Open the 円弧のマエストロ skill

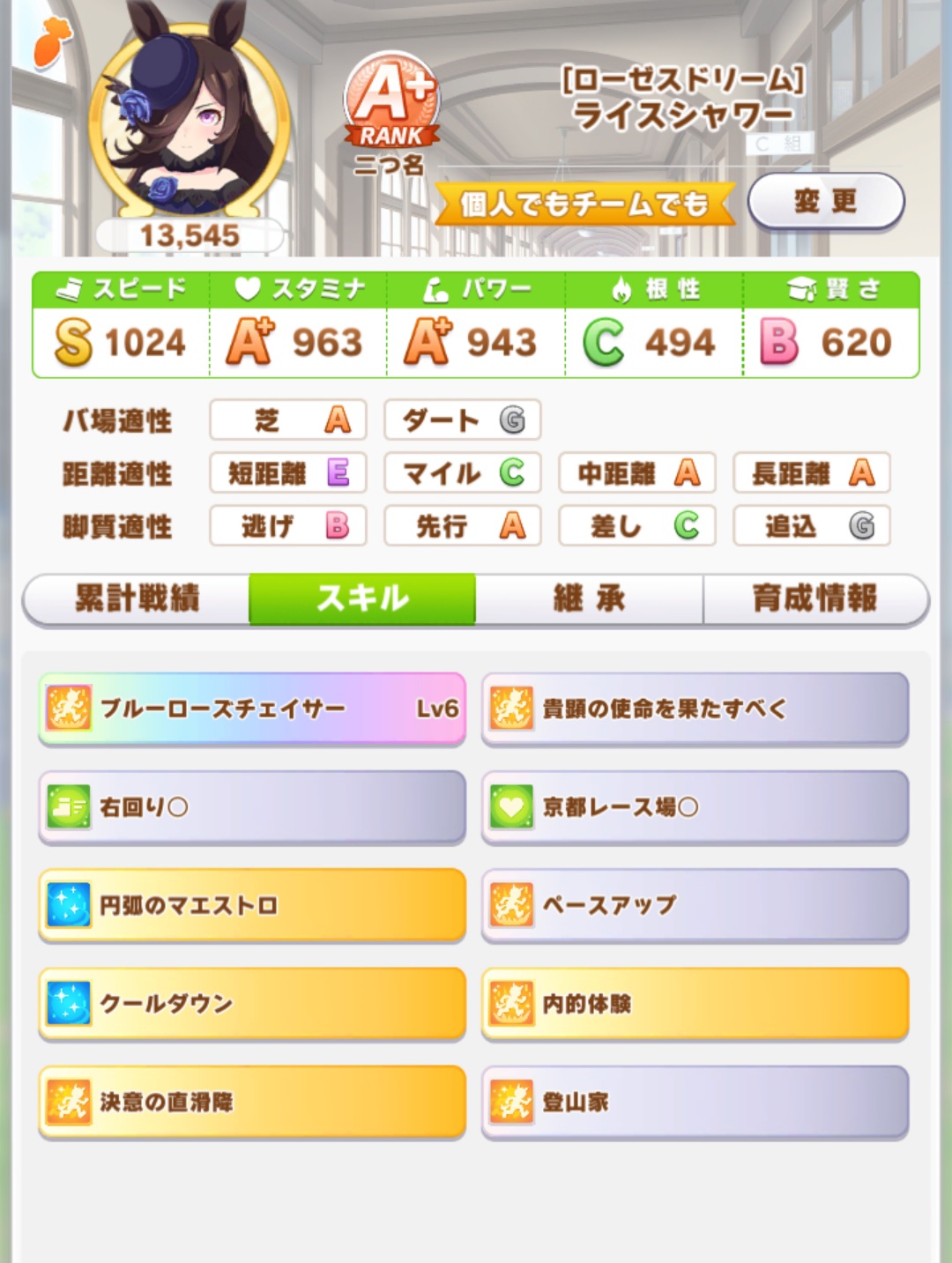pyautogui.click(x=252, y=906)
